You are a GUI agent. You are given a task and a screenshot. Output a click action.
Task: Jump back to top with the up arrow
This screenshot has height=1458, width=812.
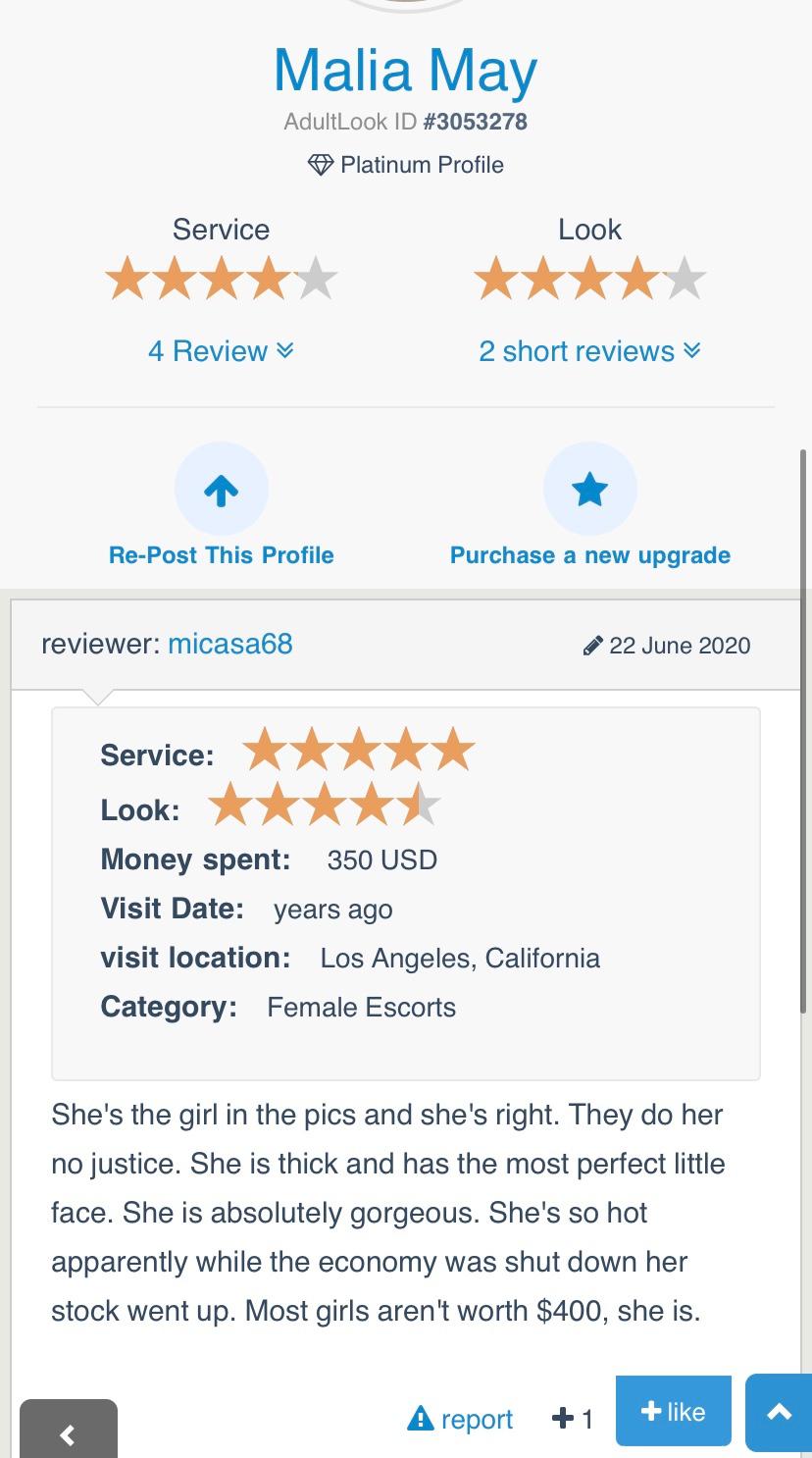click(x=780, y=1413)
